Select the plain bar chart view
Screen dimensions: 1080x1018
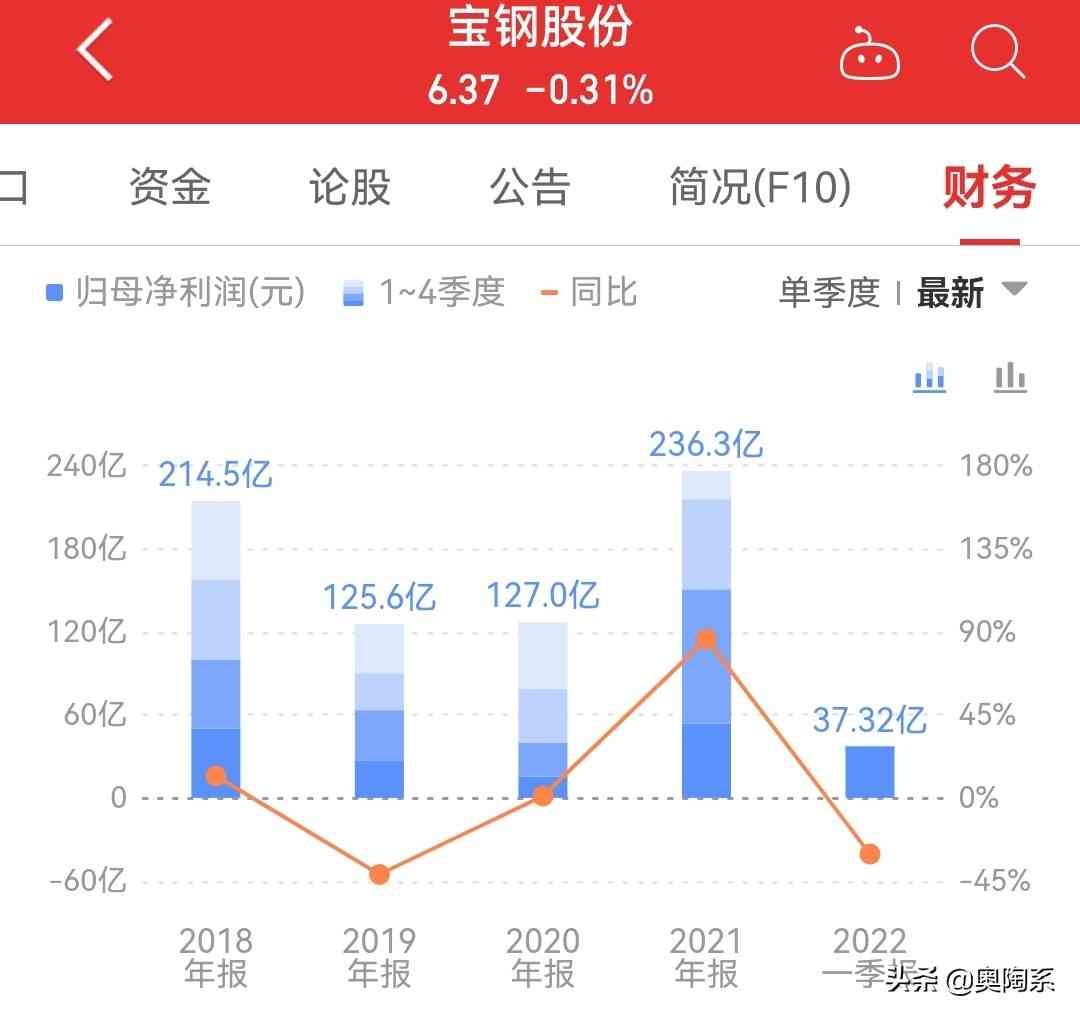1009,378
